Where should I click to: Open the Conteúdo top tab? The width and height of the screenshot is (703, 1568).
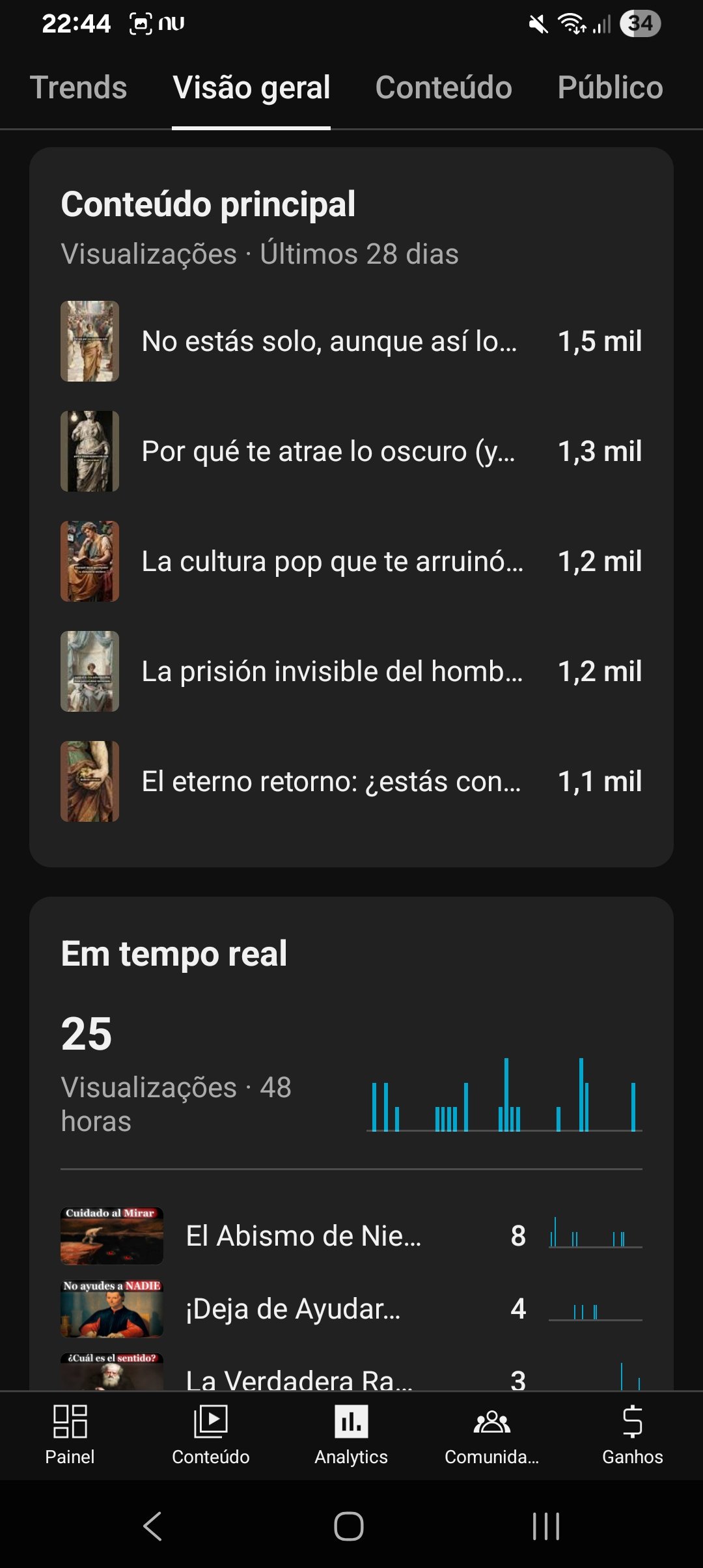click(x=443, y=87)
